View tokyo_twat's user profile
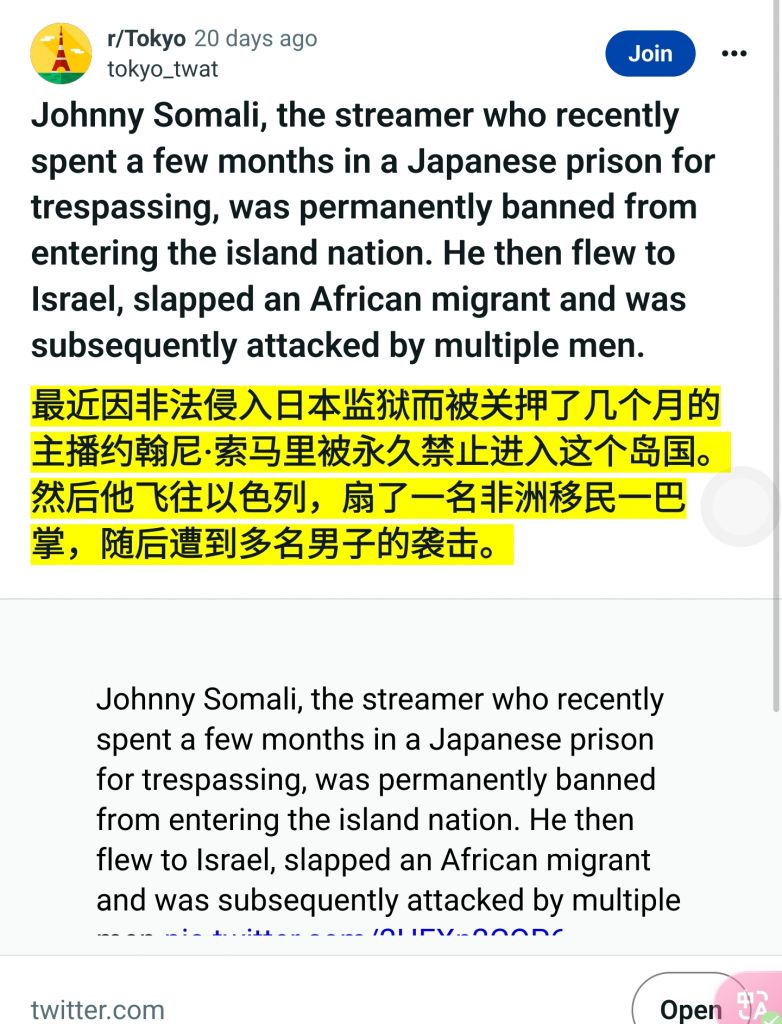 coord(162,69)
